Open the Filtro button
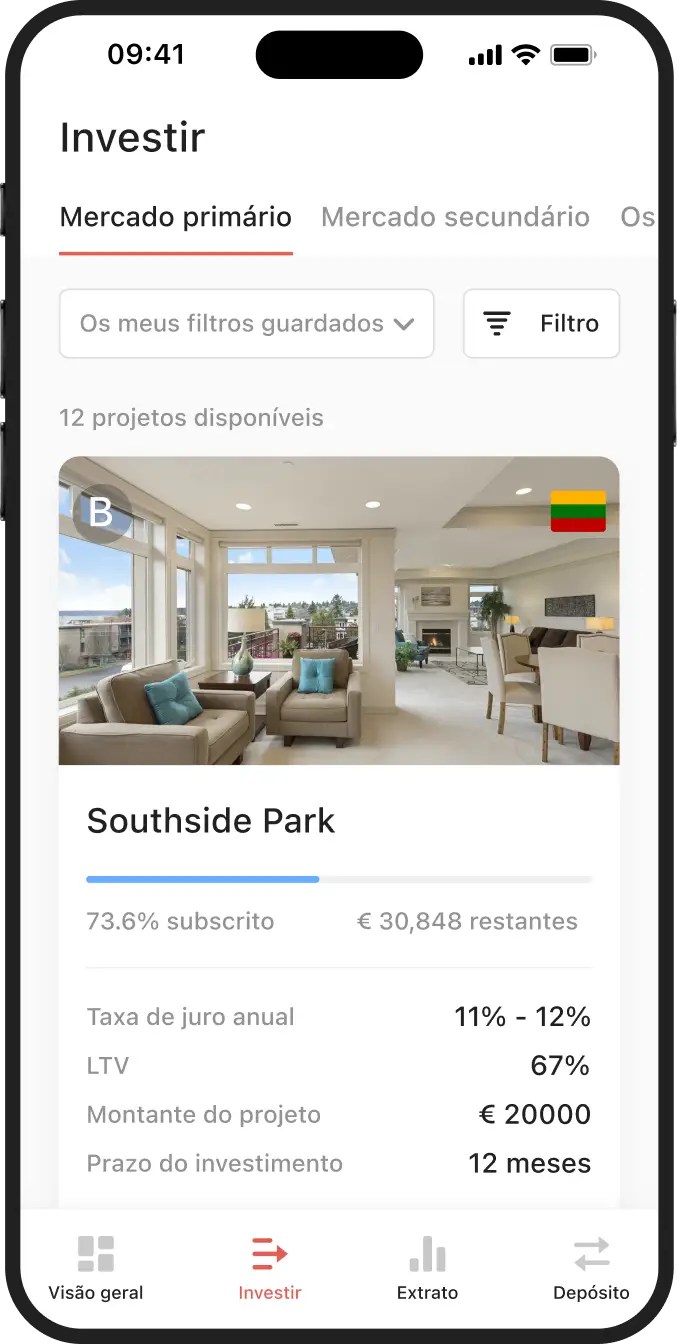Viewport: 677px width, 1344px height. 541,324
